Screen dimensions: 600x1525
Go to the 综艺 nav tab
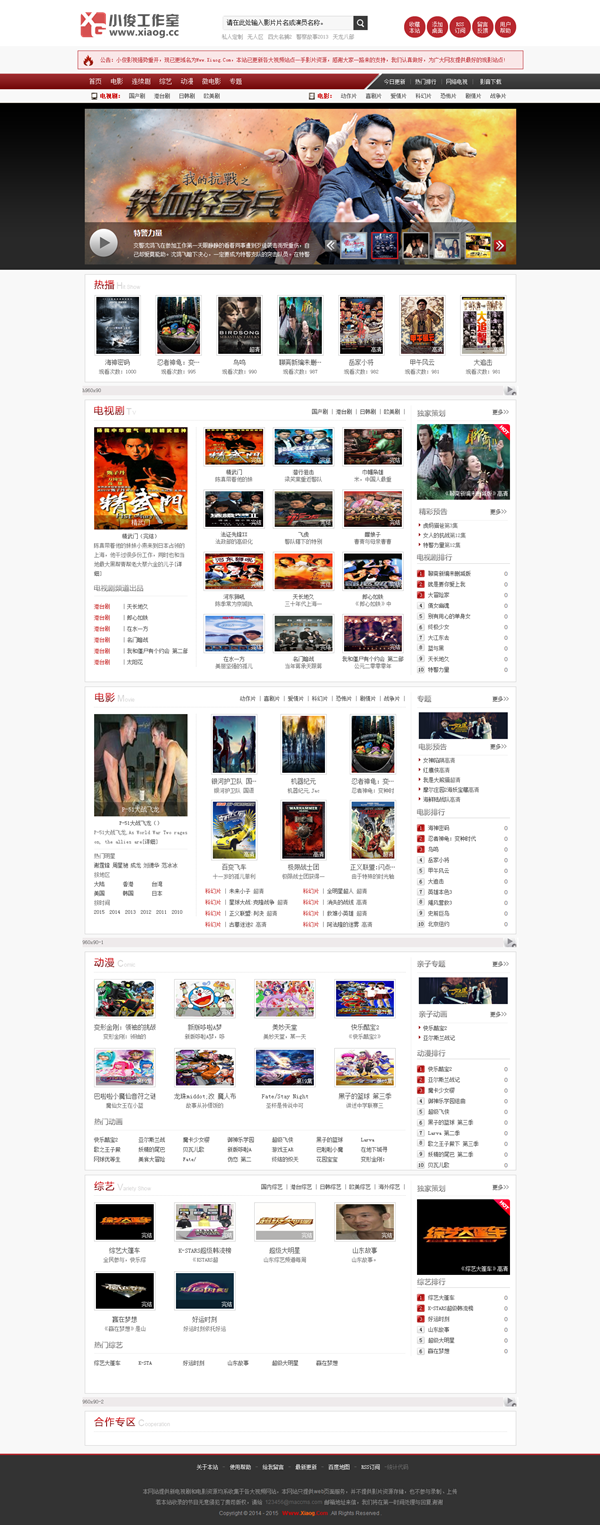[x=165, y=81]
